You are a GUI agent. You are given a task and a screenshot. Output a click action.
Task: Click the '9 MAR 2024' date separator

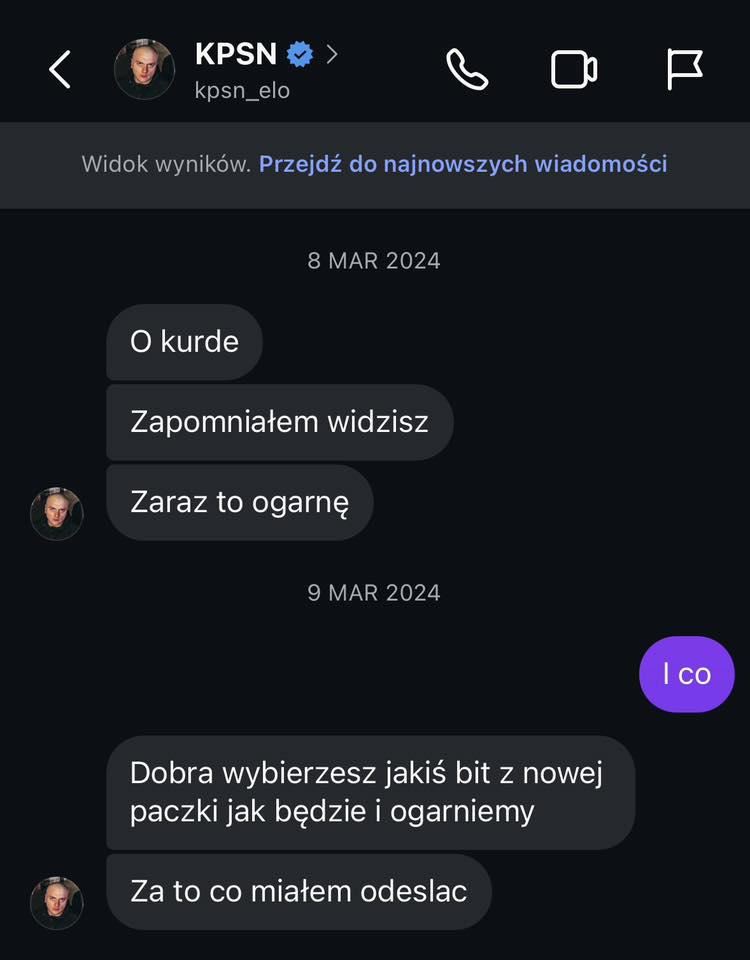tap(374, 592)
